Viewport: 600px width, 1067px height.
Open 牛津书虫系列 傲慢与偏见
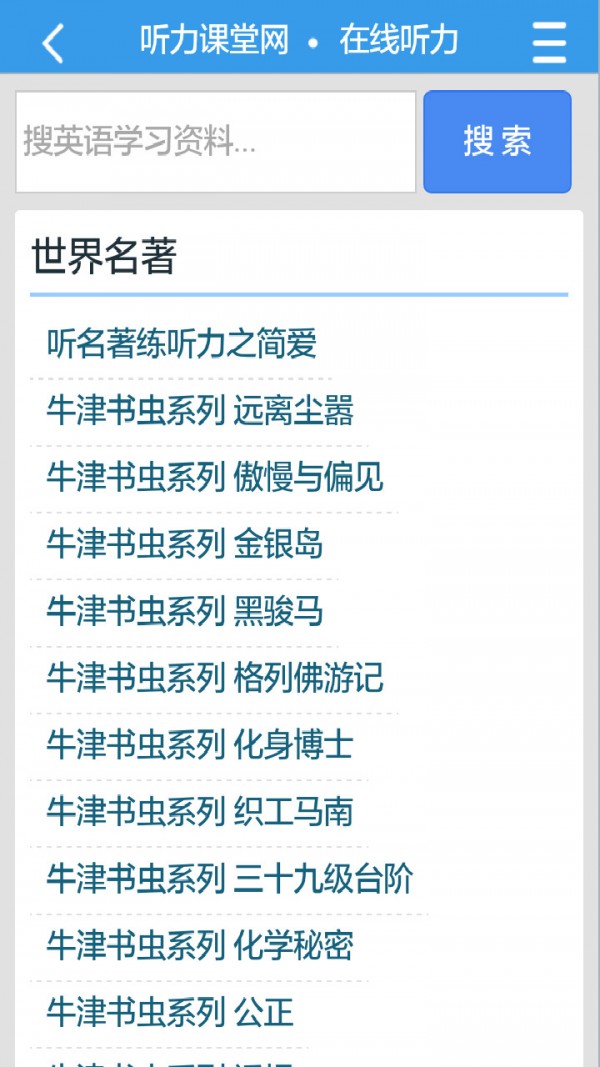pos(215,478)
